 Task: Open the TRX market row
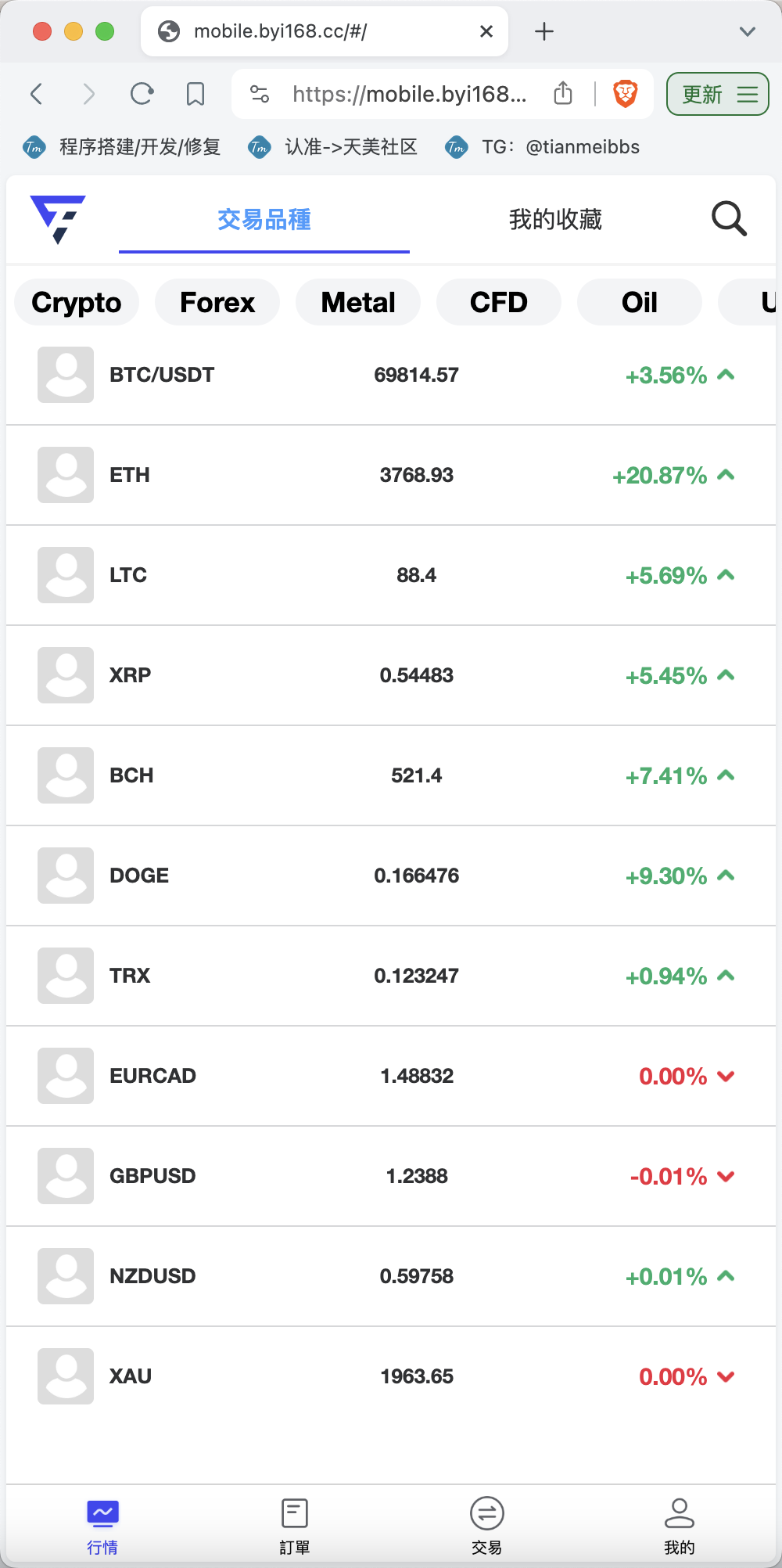pyautogui.click(x=391, y=976)
